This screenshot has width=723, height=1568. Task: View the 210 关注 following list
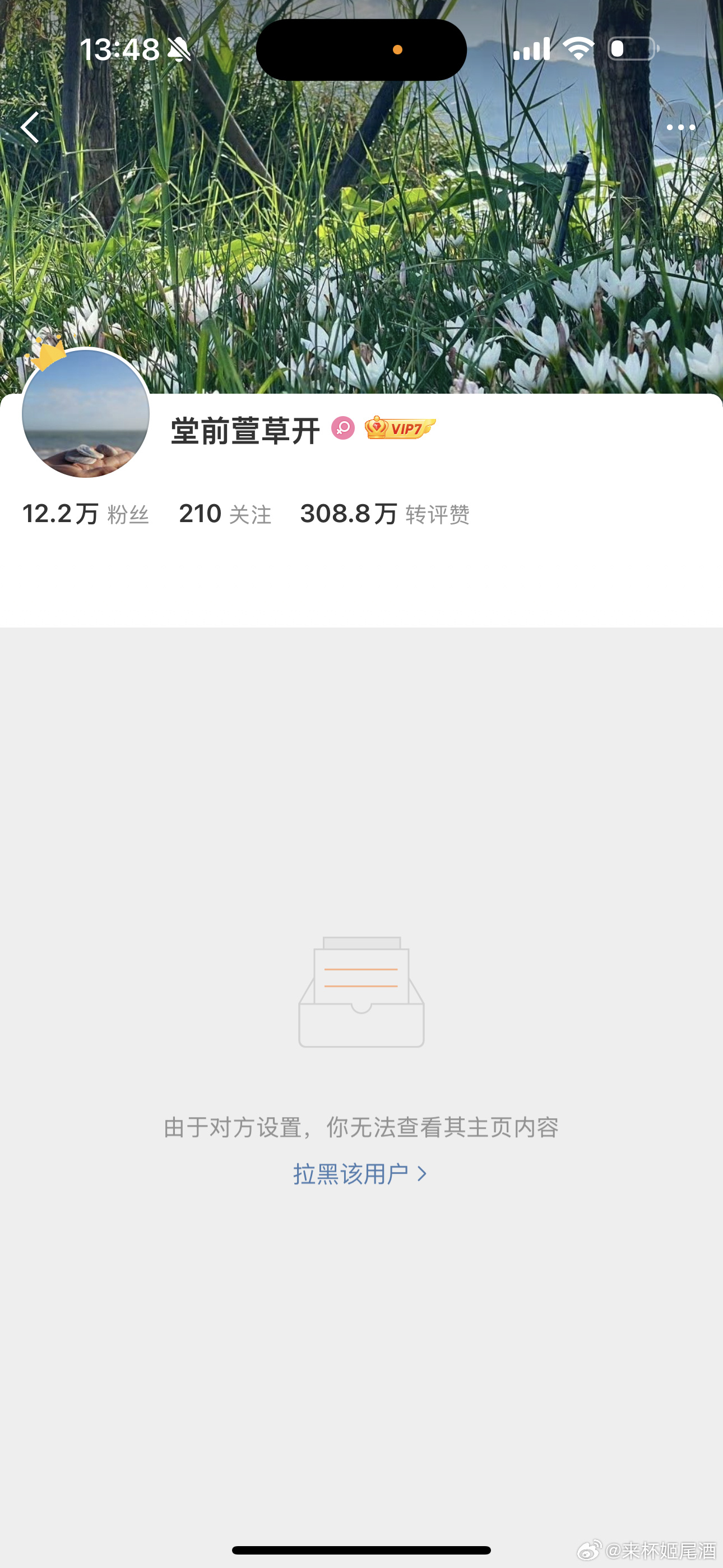[x=225, y=514]
